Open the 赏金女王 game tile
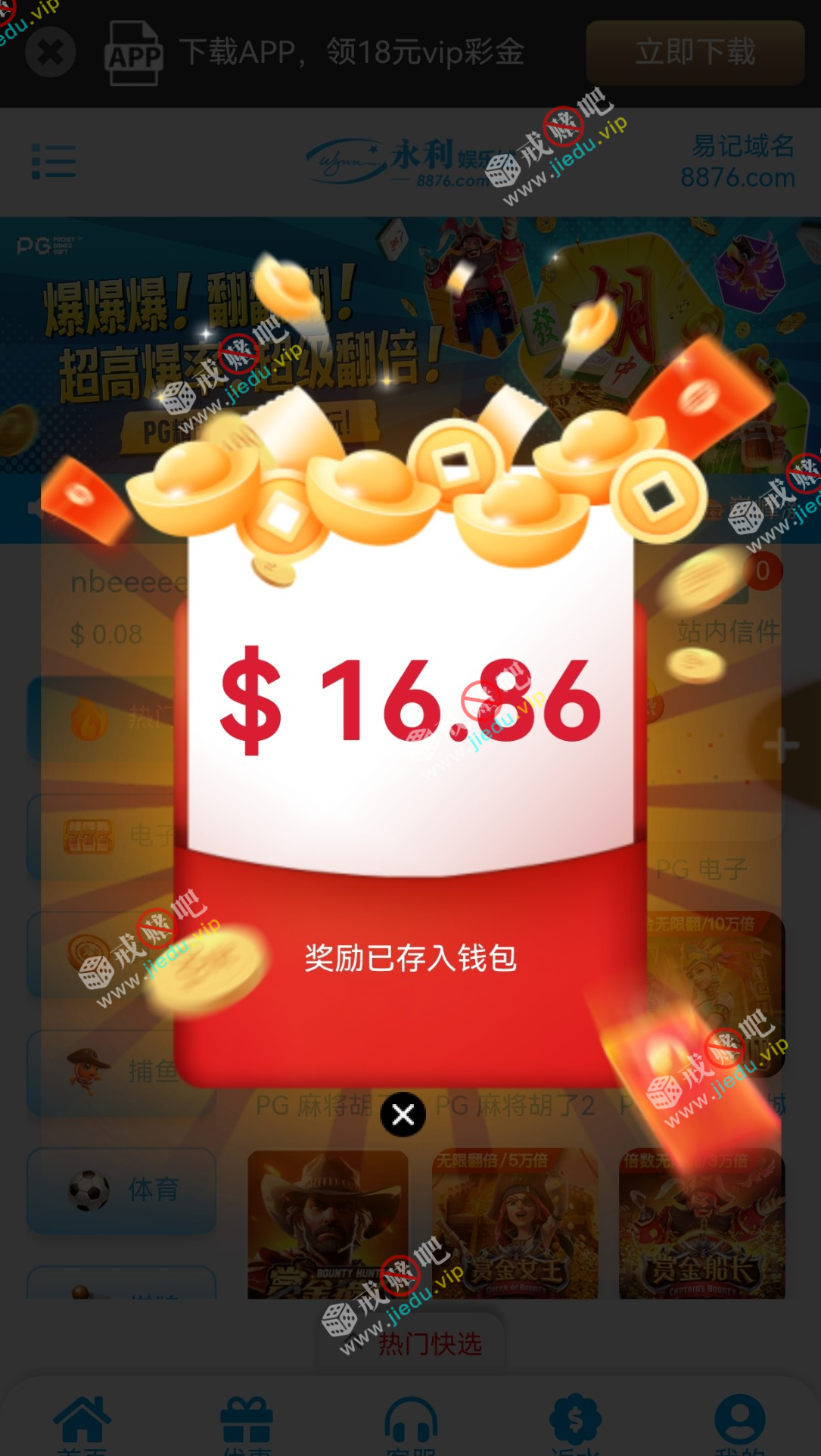Viewport: 821px width, 1456px height. (x=515, y=1224)
